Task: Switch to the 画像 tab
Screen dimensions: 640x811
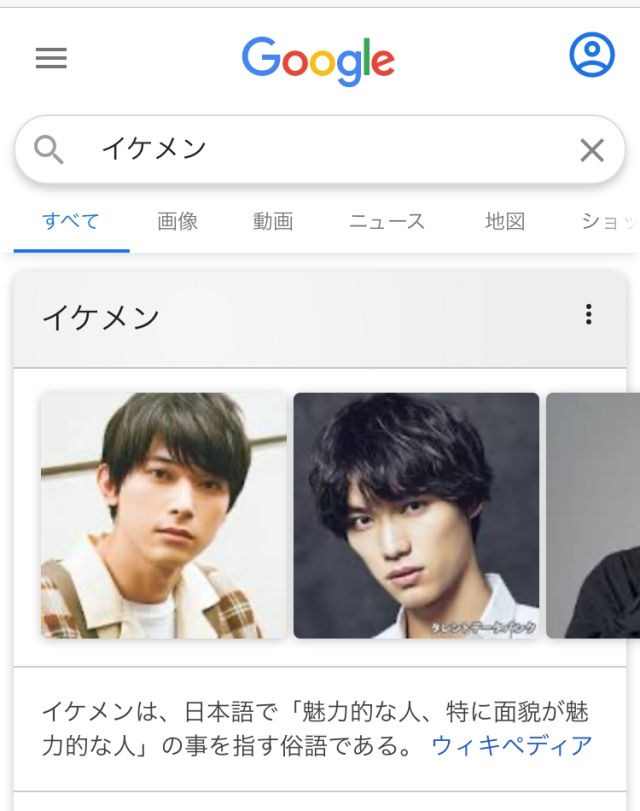Action: [x=178, y=222]
